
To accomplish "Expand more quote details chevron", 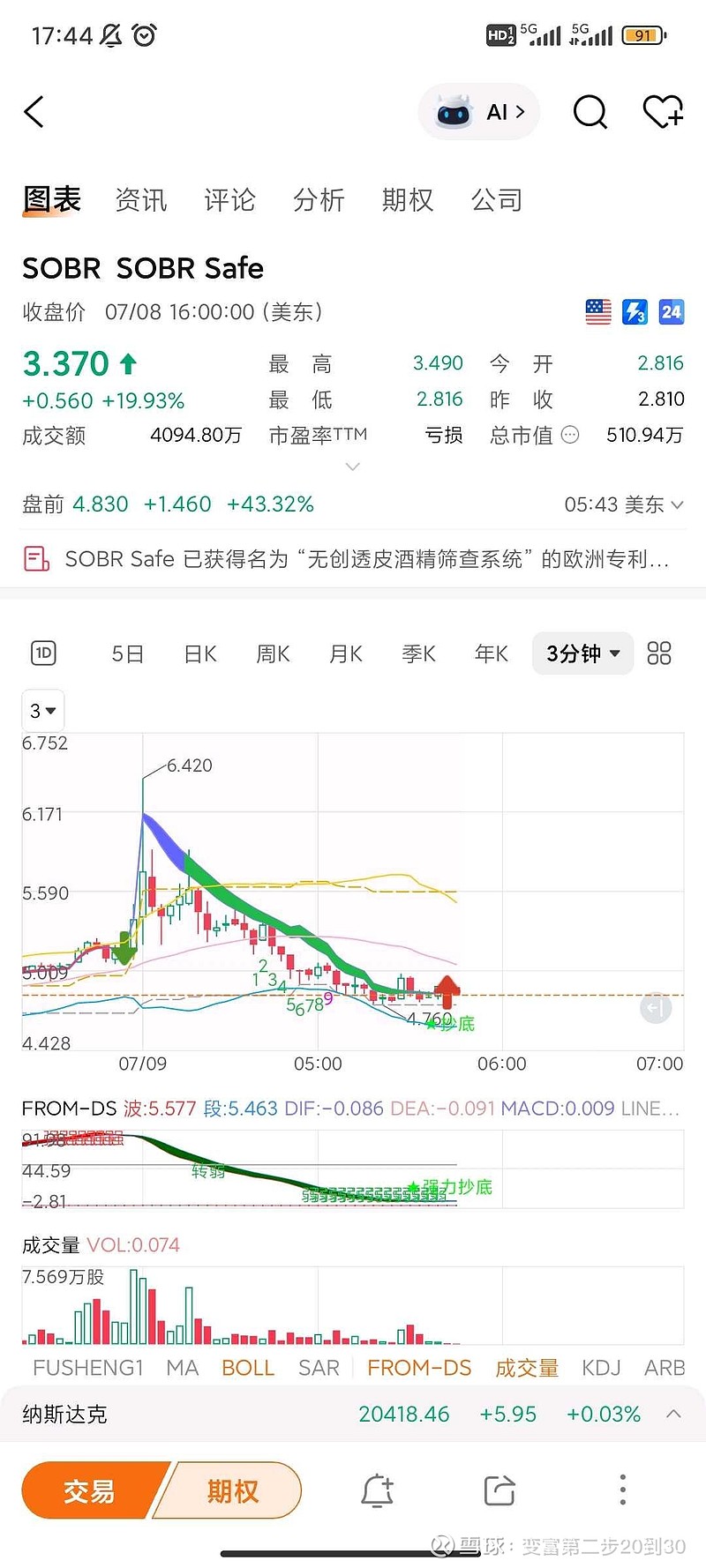I will (353, 467).
